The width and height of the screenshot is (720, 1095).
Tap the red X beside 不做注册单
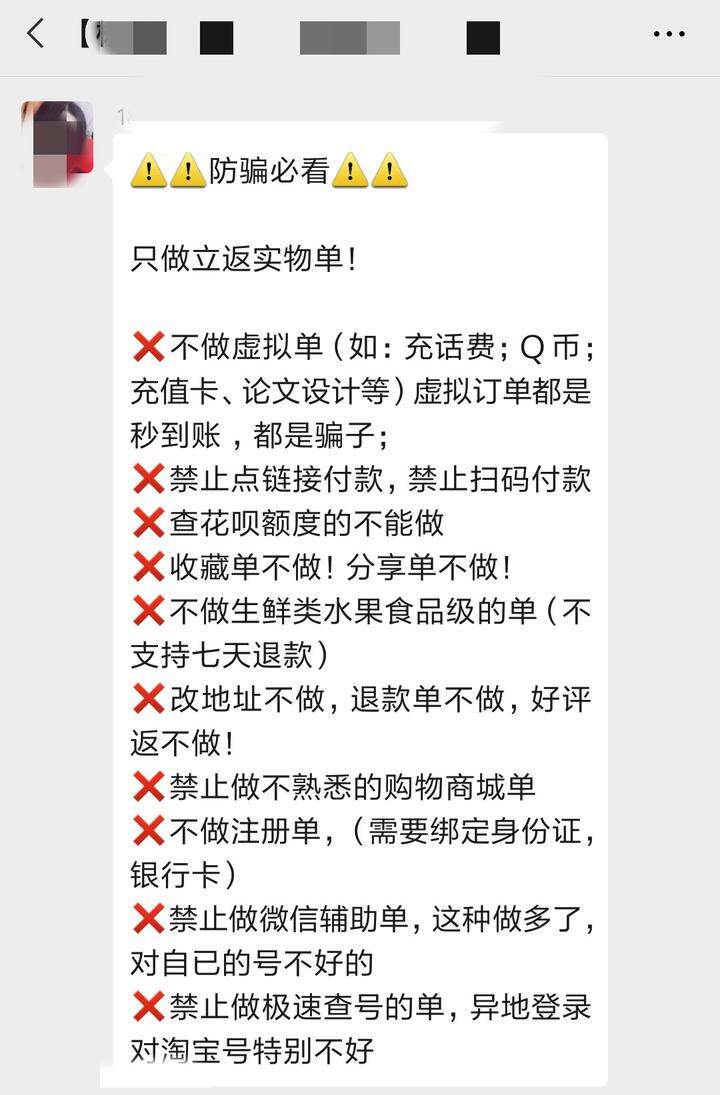pos(148,829)
